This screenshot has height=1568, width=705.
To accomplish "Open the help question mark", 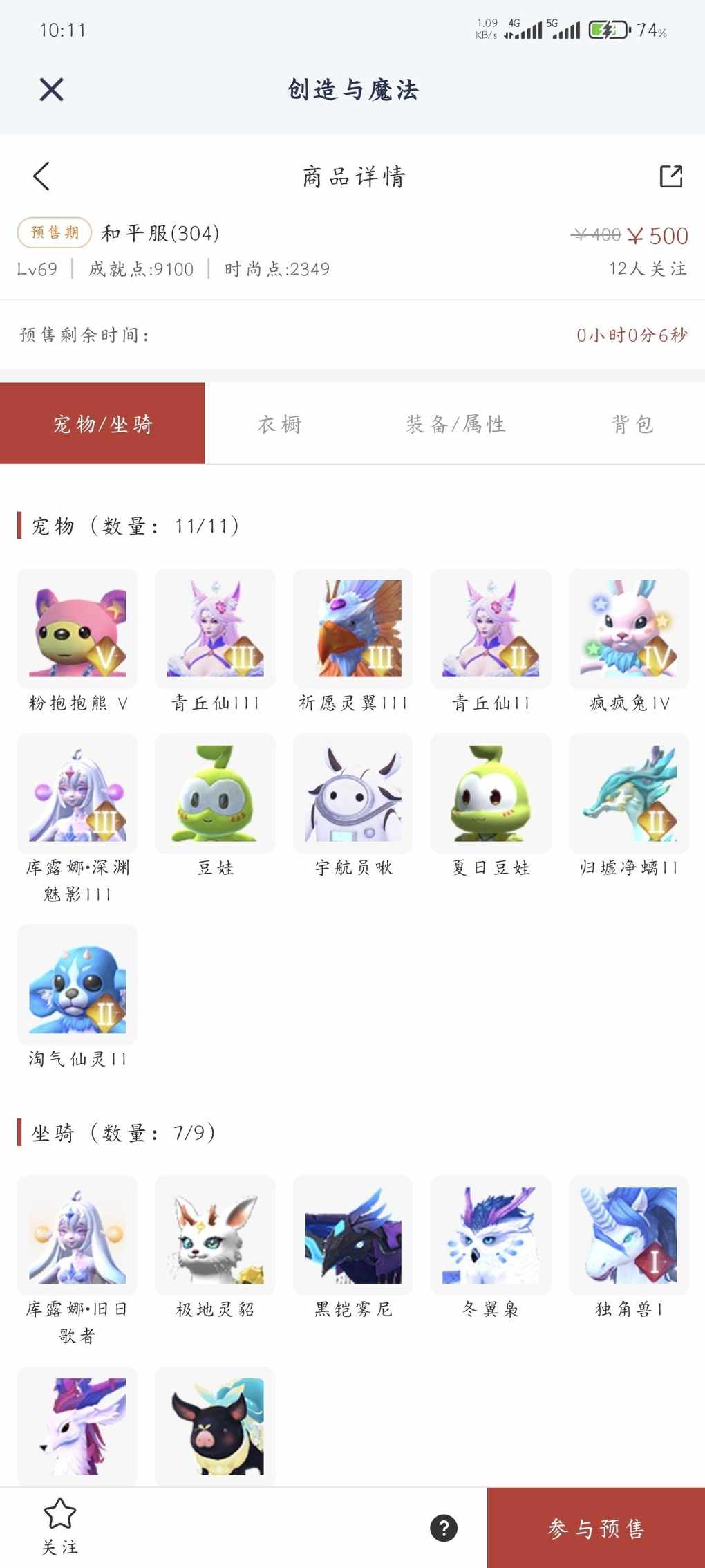I will coord(444,1528).
